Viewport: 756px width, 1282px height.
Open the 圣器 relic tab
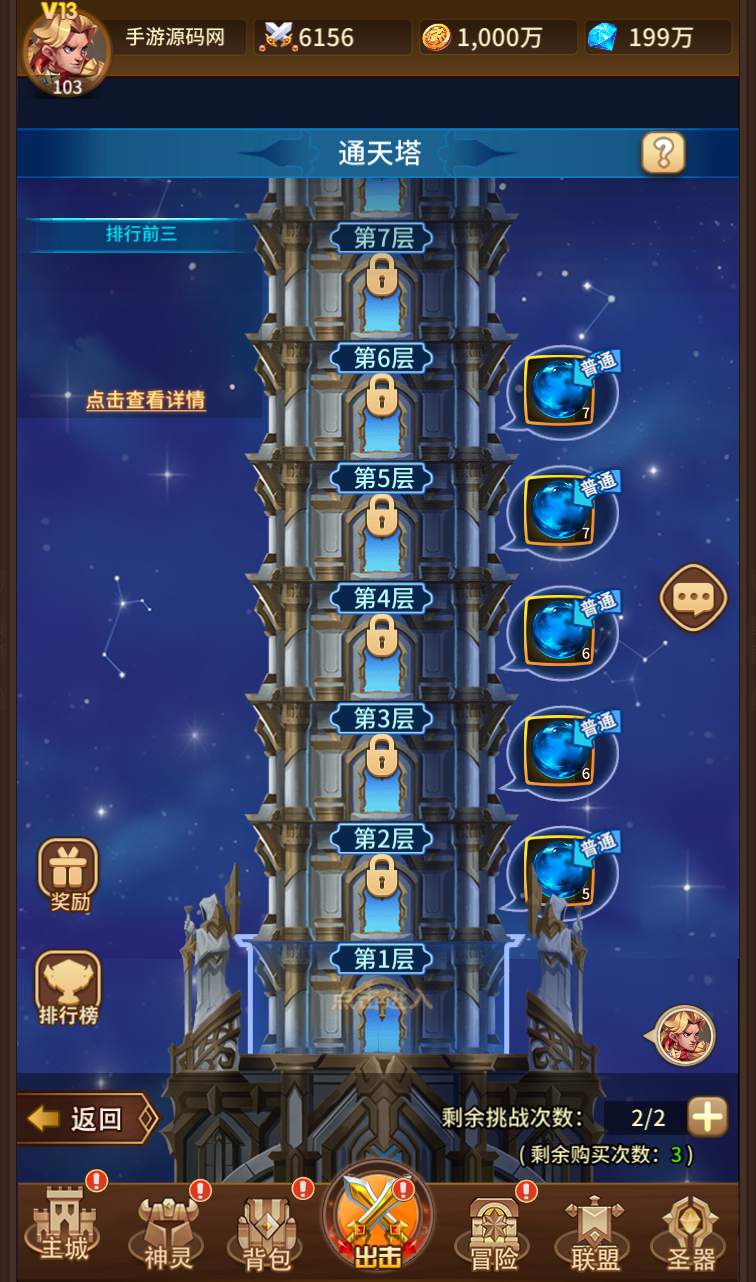click(692, 1232)
